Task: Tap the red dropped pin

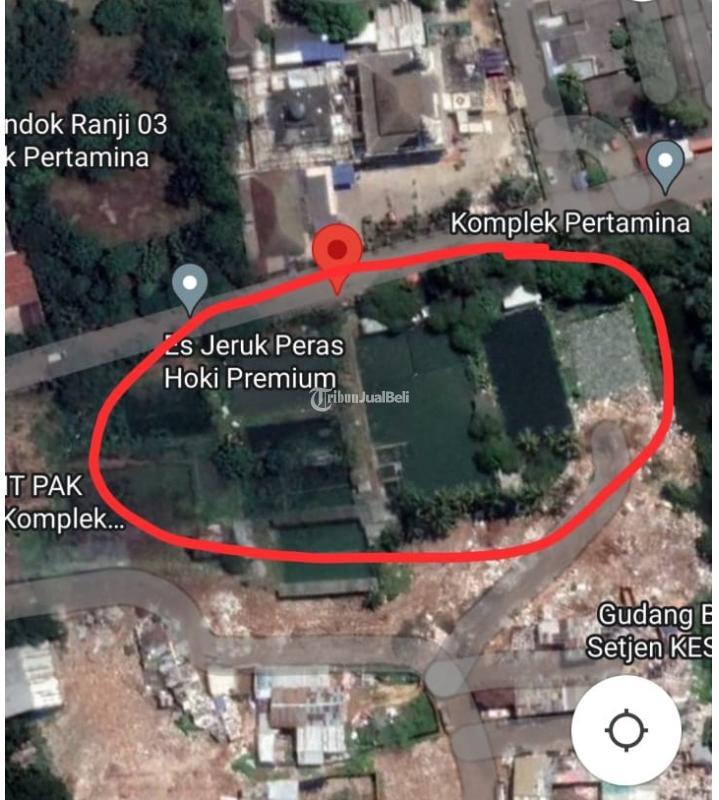Action: [x=338, y=254]
